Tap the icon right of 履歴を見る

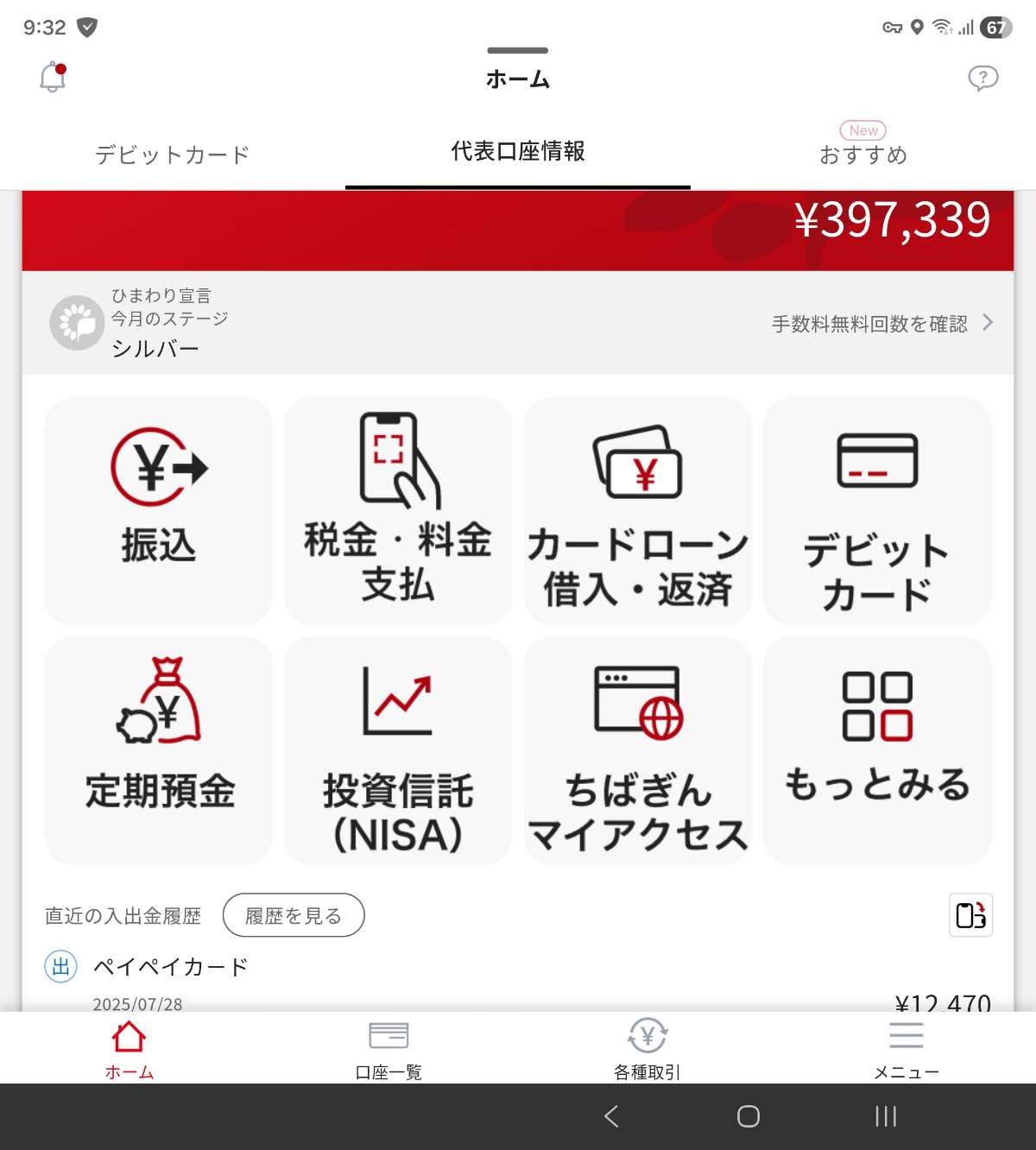(x=970, y=915)
